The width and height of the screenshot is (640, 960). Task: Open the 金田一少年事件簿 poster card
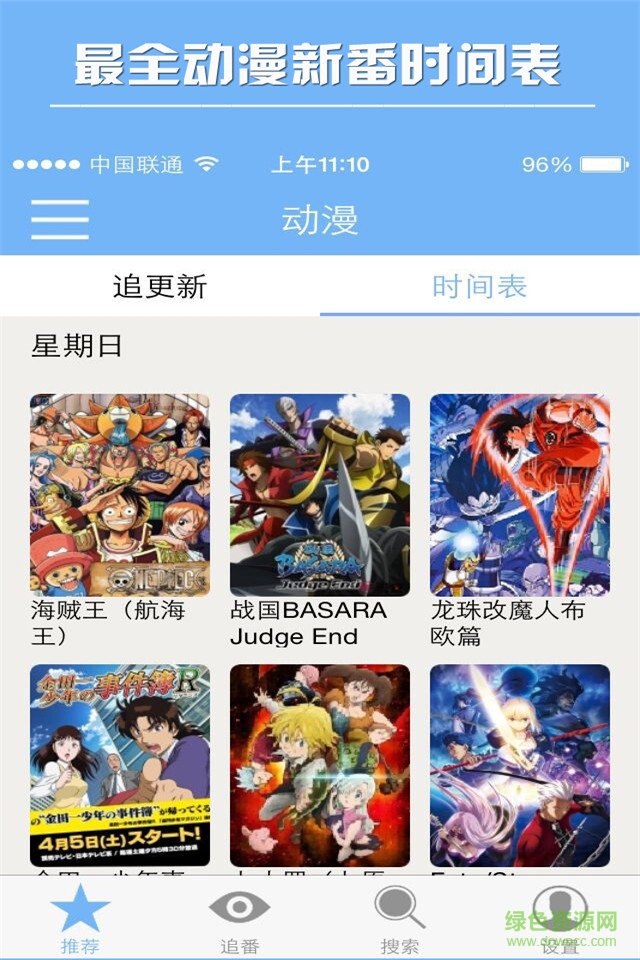point(120,765)
